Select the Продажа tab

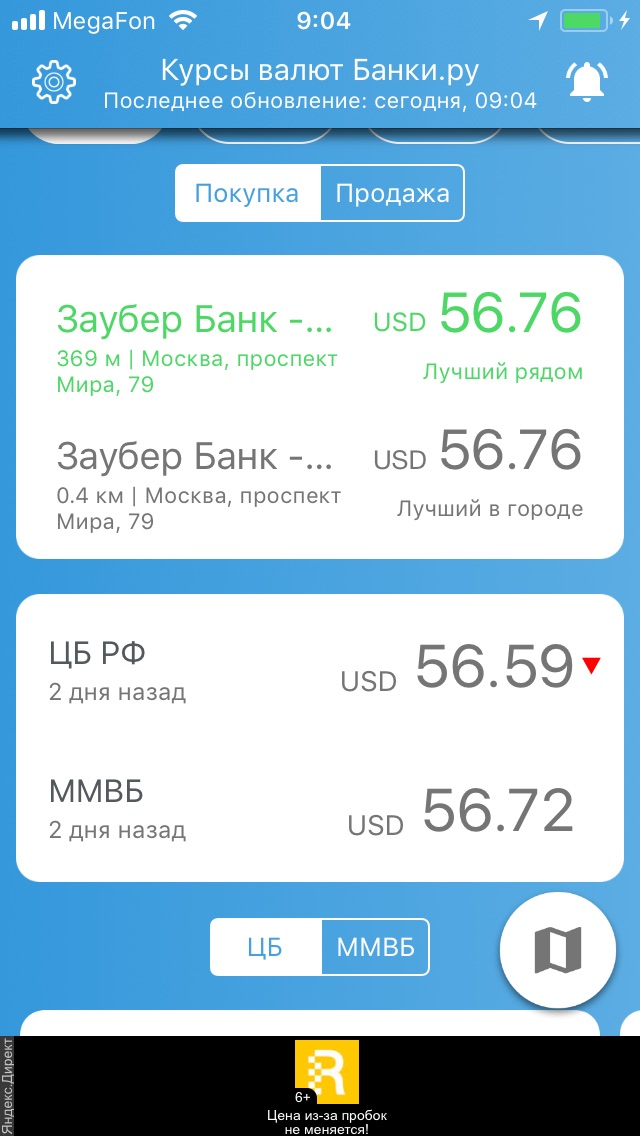click(x=392, y=193)
